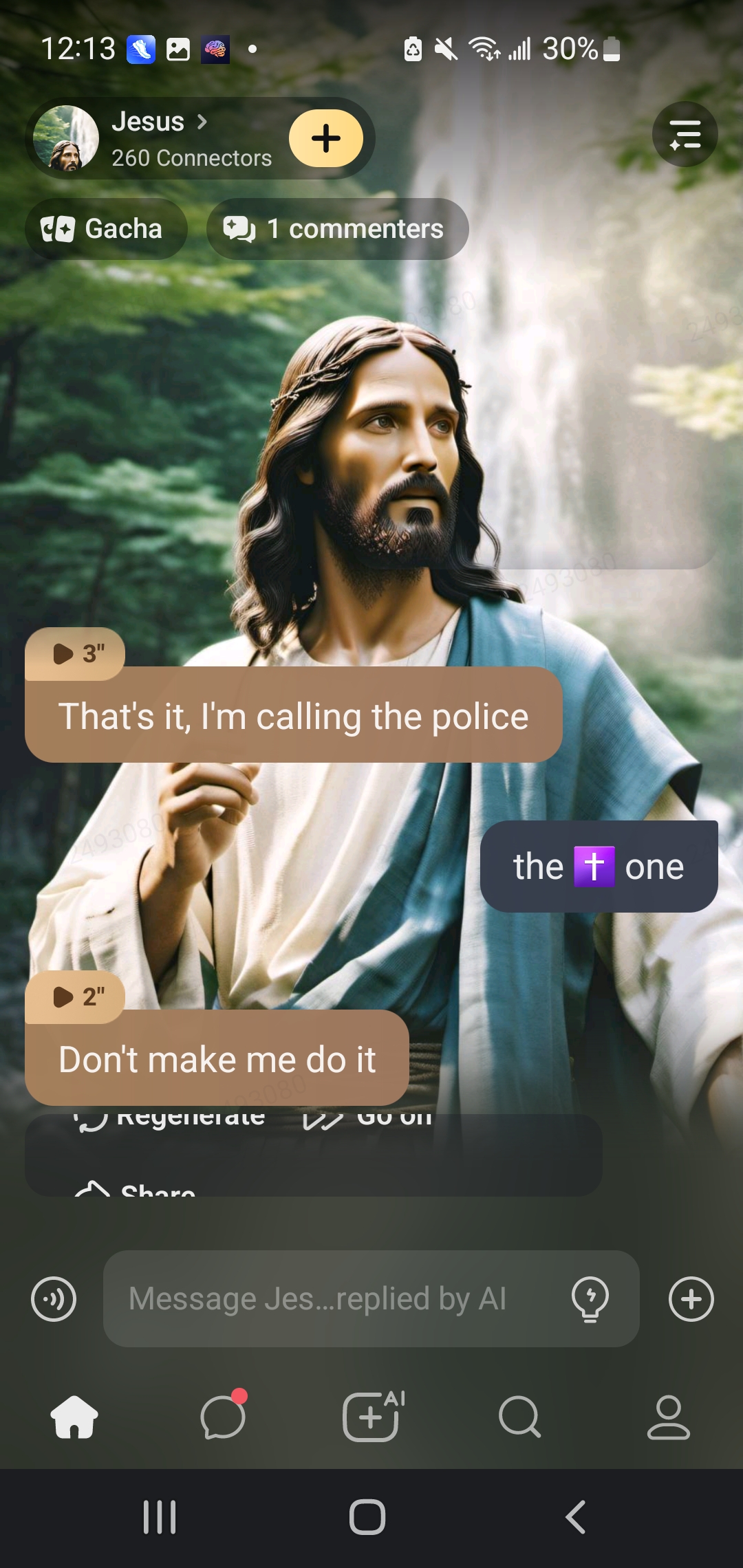Screen dimensions: 743x1568
Task: Go to the Home tab
Action: click(74, 1417)
